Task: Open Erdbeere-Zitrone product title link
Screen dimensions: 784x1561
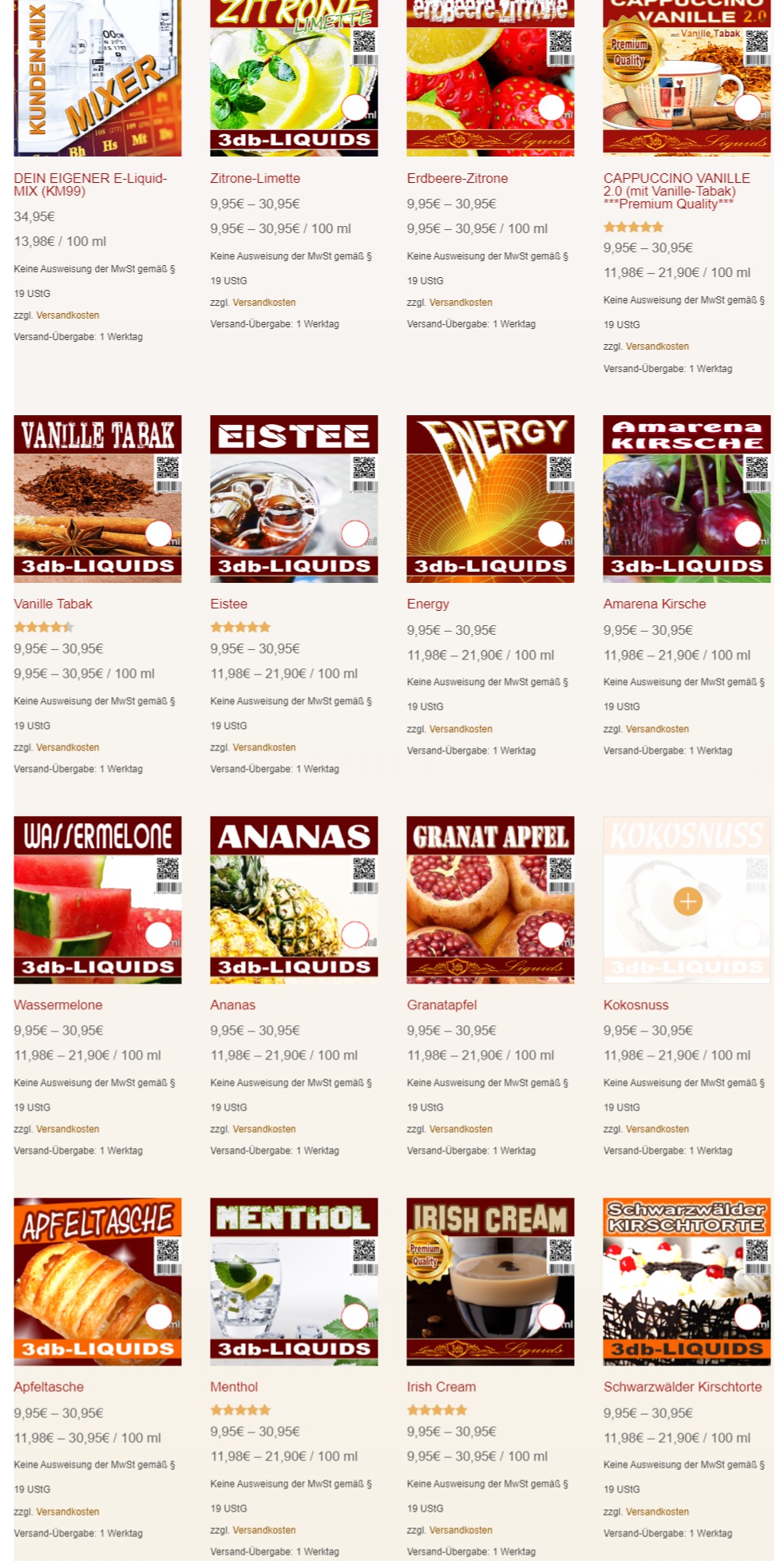Action: pyautogui.click(x=457, y=178)
